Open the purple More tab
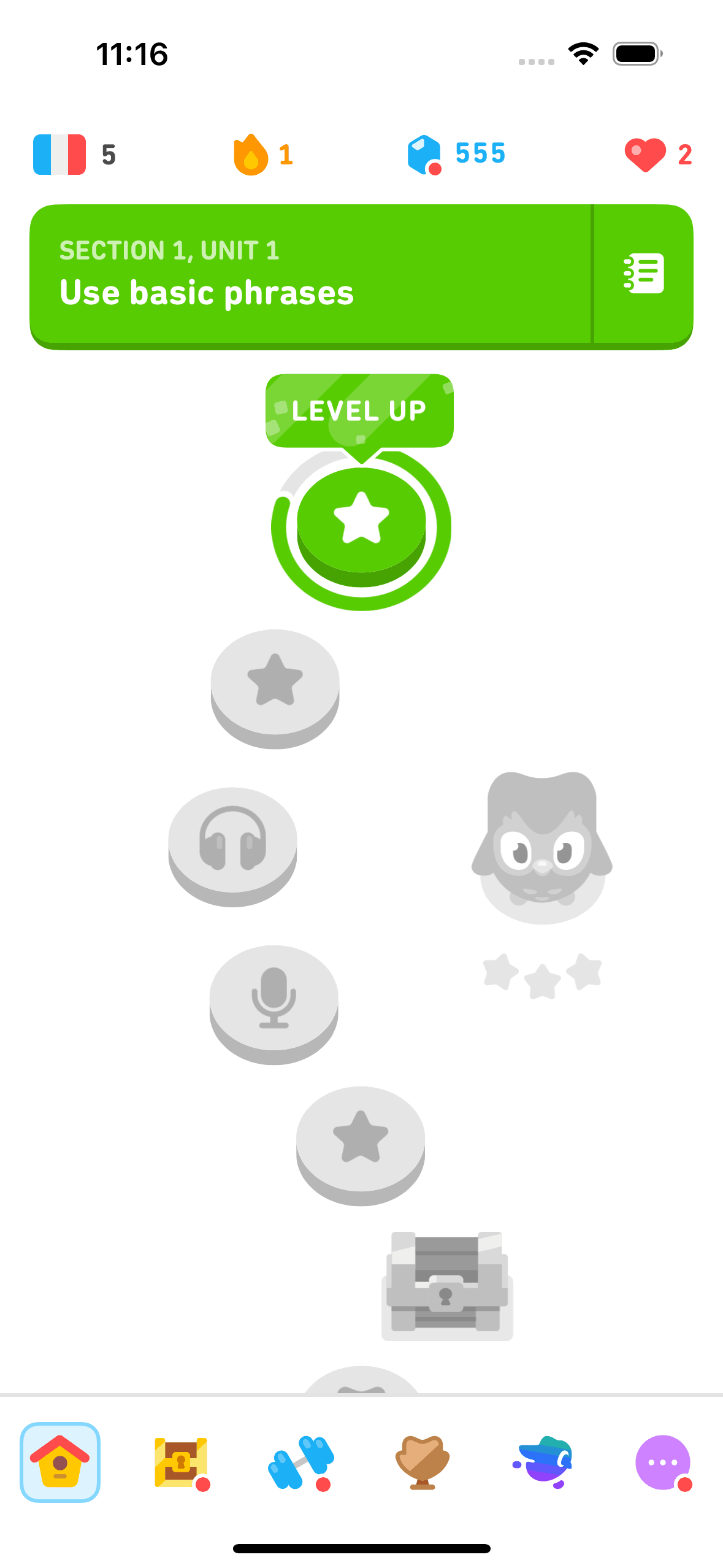The image size is (723, 1568). tap(663, 1462)
